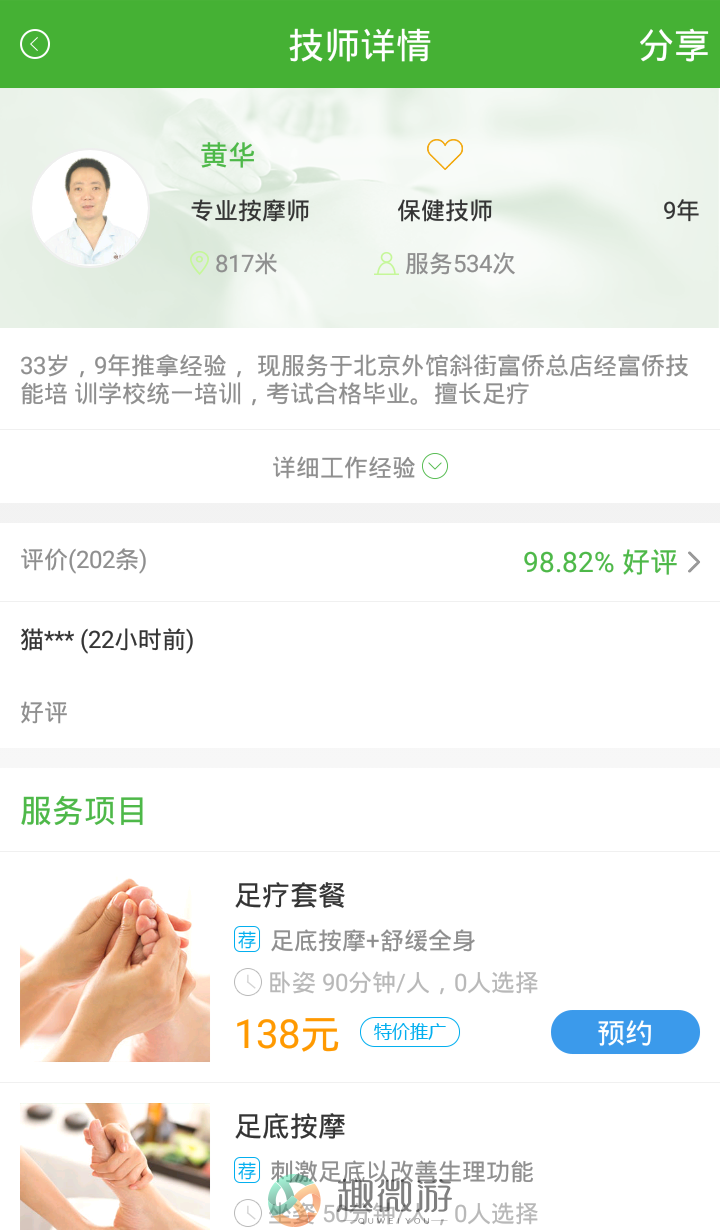Open 黄华's profile photo
Screen dimensions: 720x1230
click(x=90, y=208)
